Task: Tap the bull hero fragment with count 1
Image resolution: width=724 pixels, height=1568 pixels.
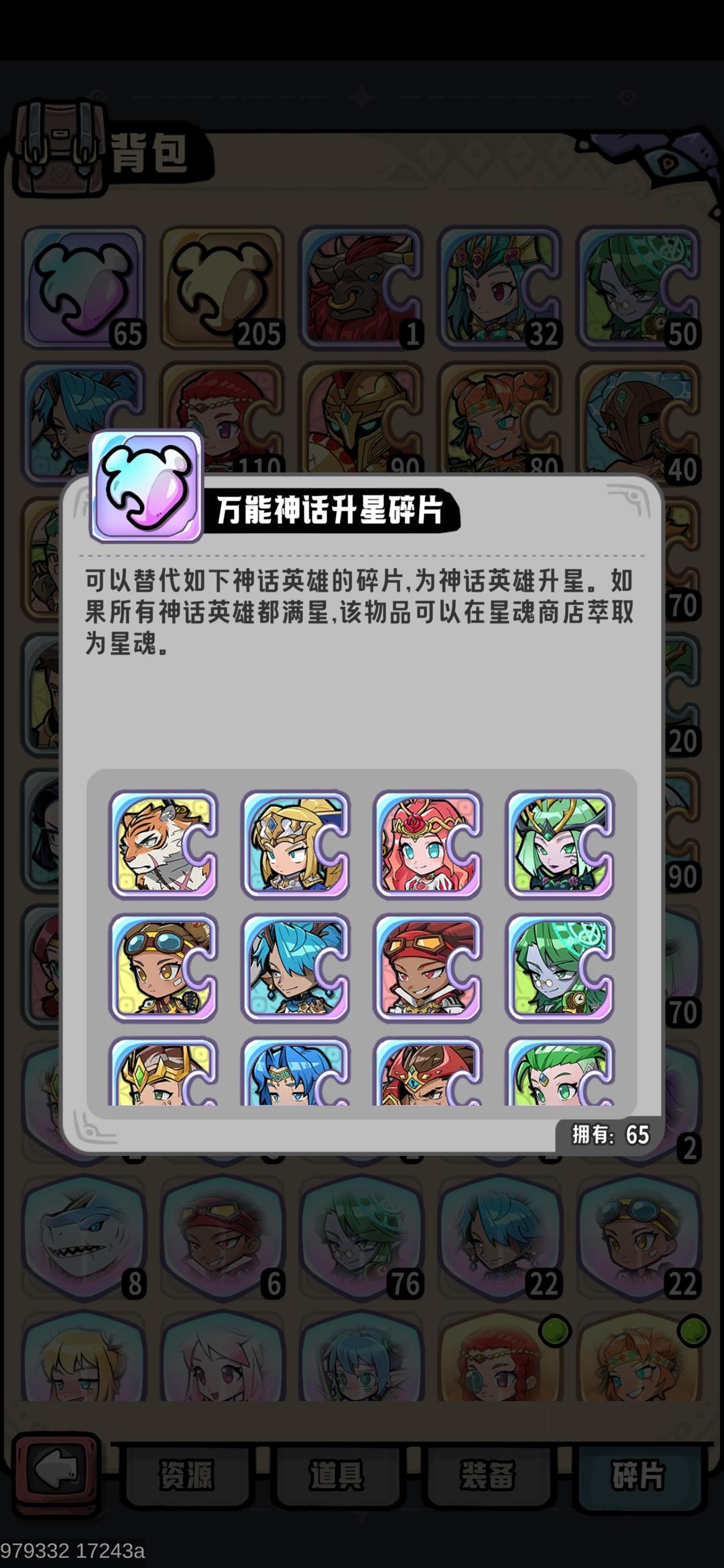Action: pos(362,288)
